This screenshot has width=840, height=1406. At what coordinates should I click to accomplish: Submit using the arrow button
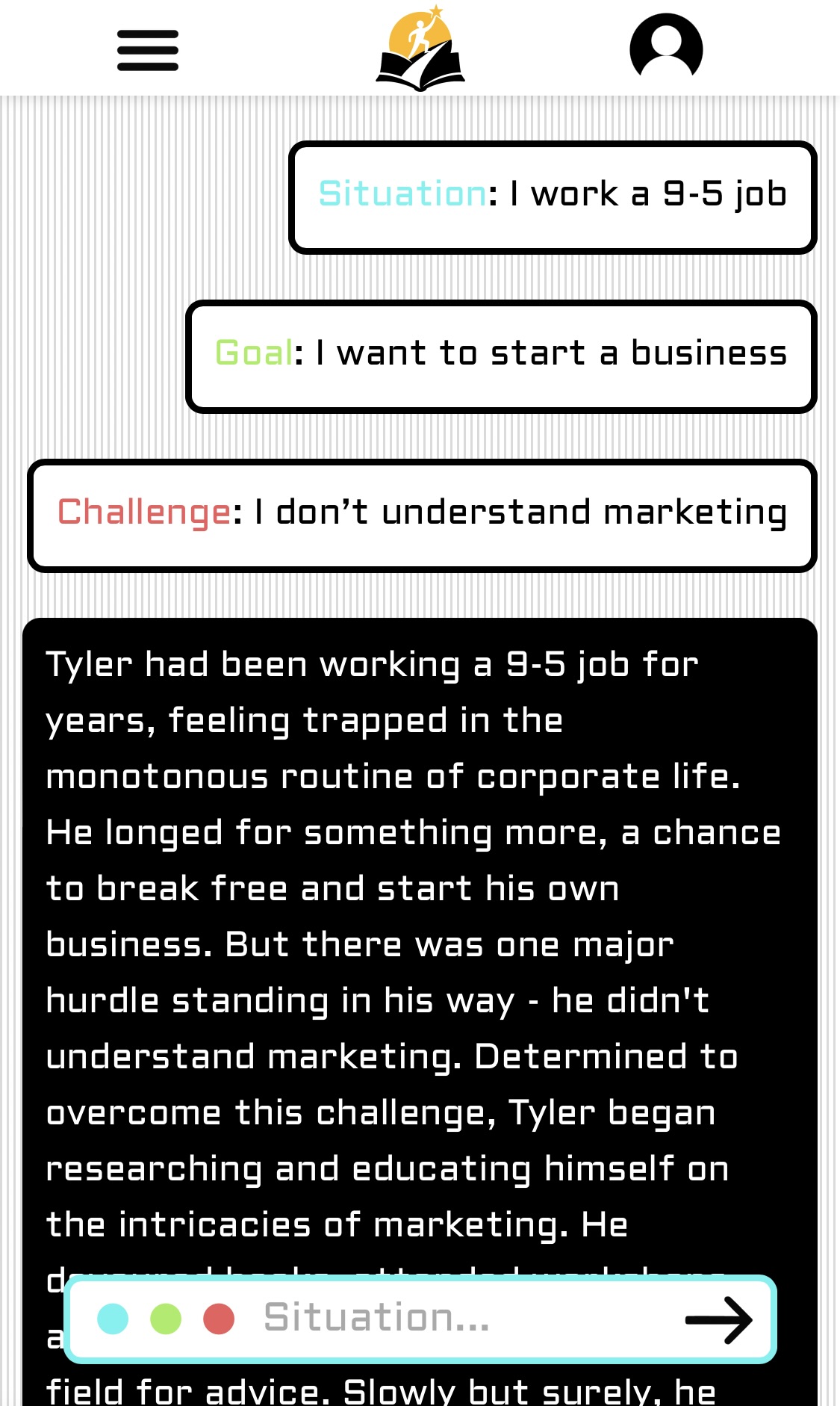point(718,1319)
